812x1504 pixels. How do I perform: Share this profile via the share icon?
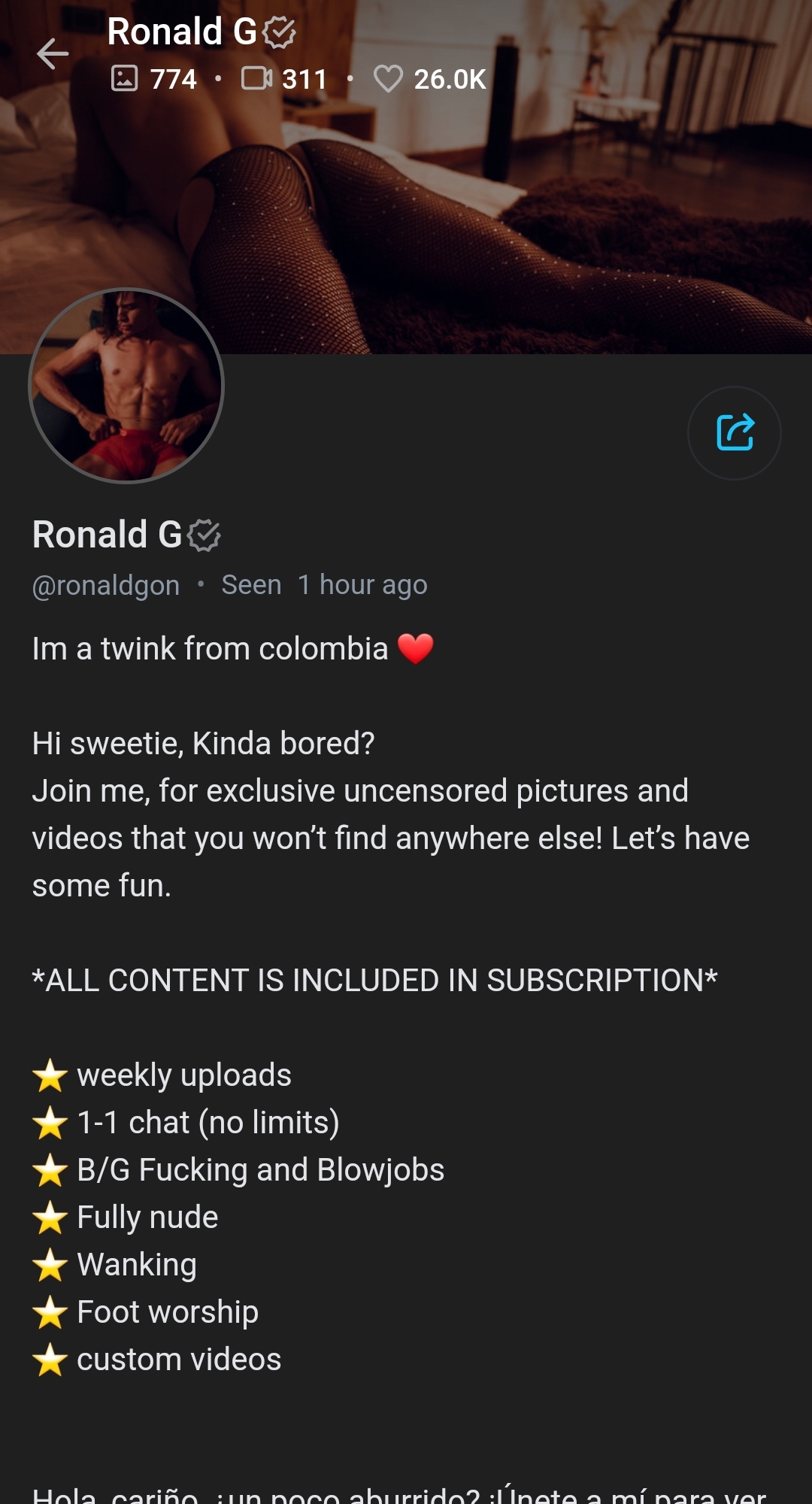tap(735, 433)
